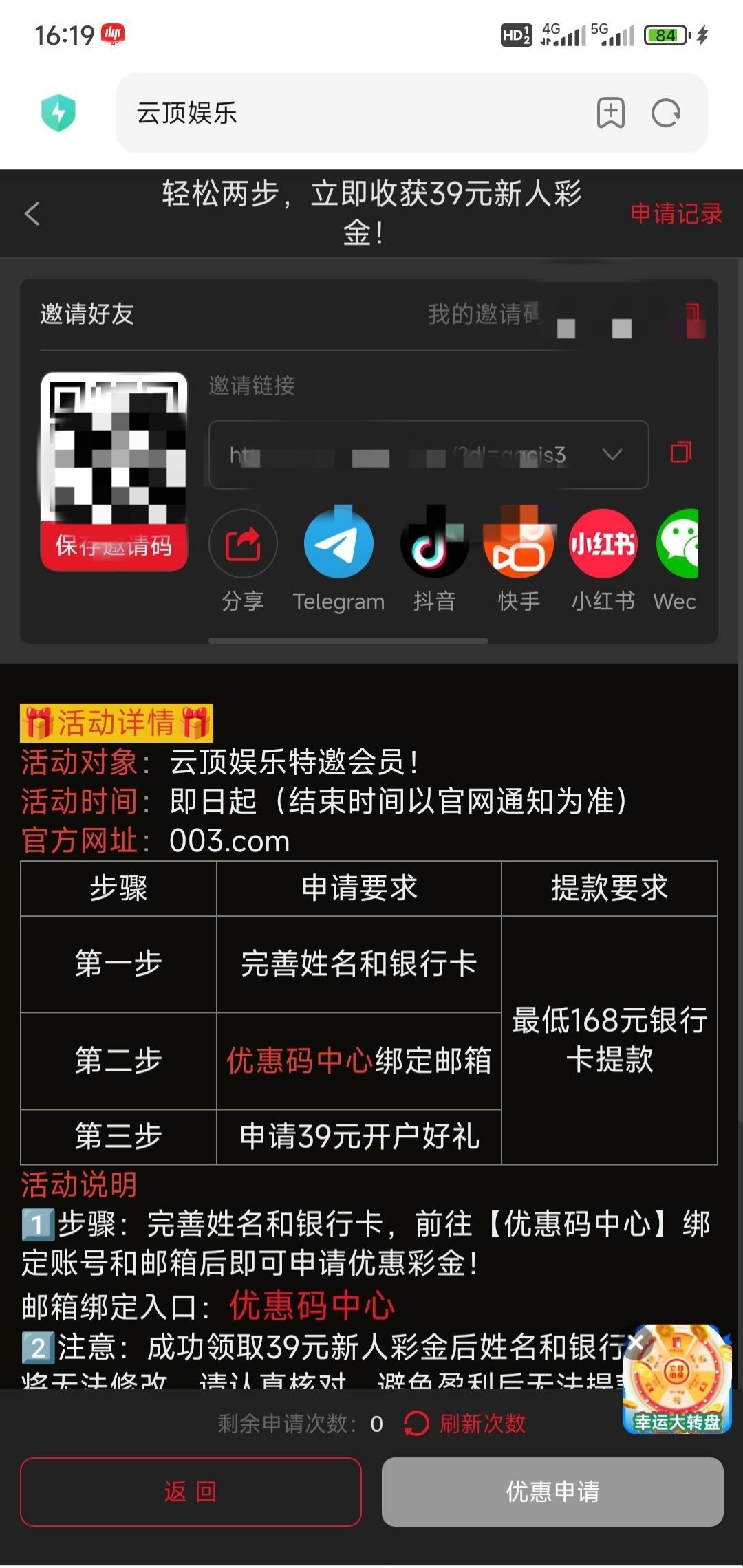This screenshot has height=1568, width=743.
Task: Dismiss the 幸运大转盘 floating widget
Action: pos(636,1342)
